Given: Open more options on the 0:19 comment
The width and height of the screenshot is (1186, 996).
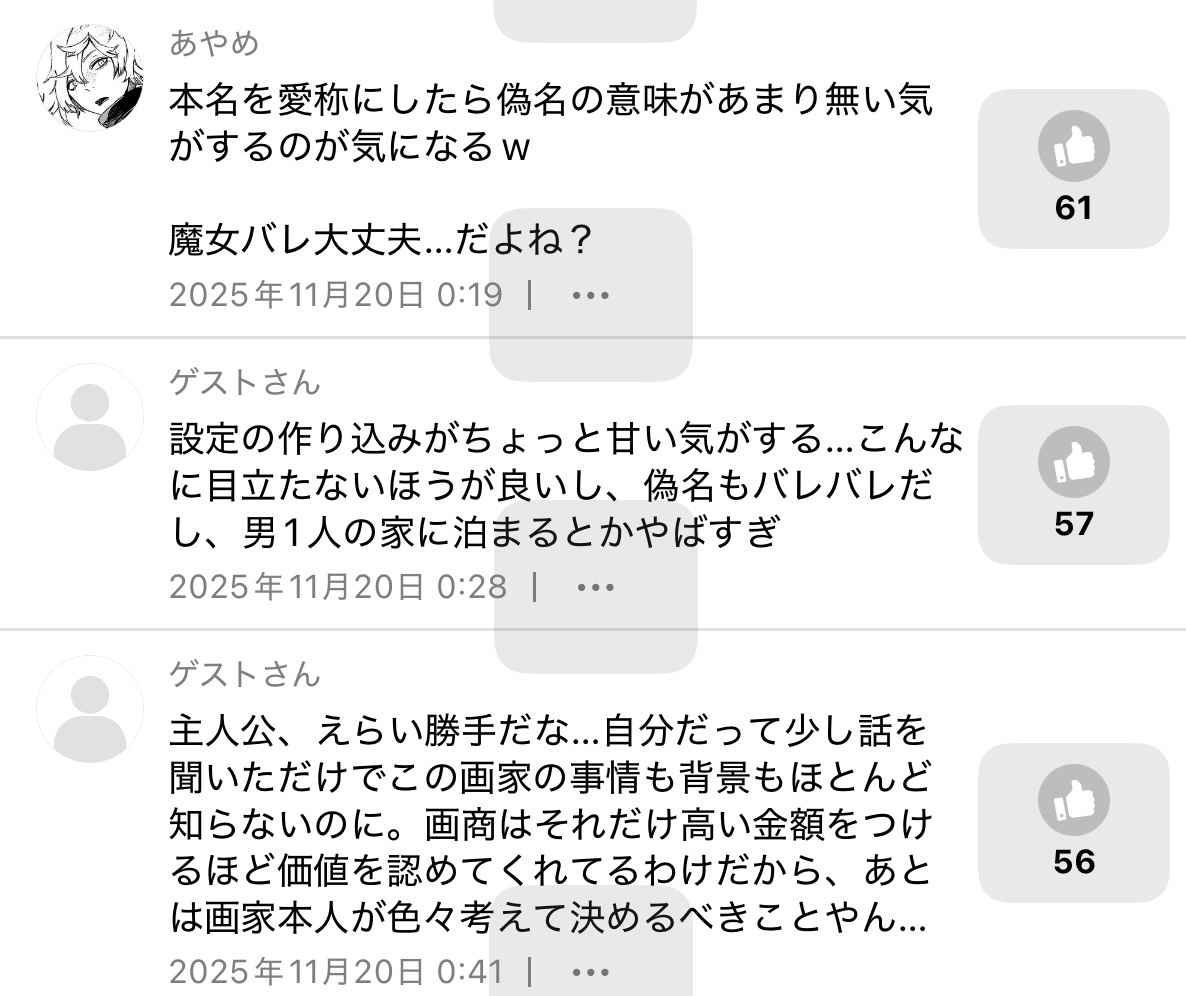Looking at the screenshot, I should (590, 295).
